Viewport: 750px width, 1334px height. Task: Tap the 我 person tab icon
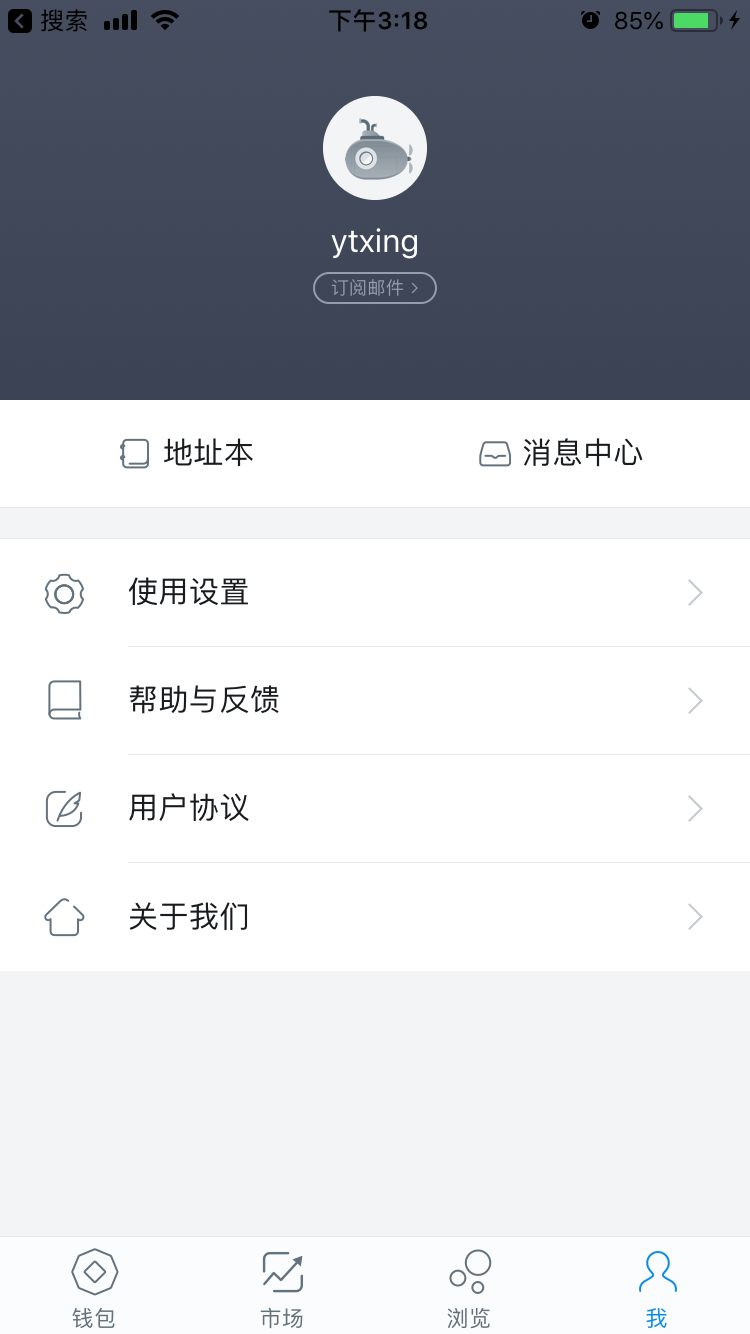[656, 1272]
